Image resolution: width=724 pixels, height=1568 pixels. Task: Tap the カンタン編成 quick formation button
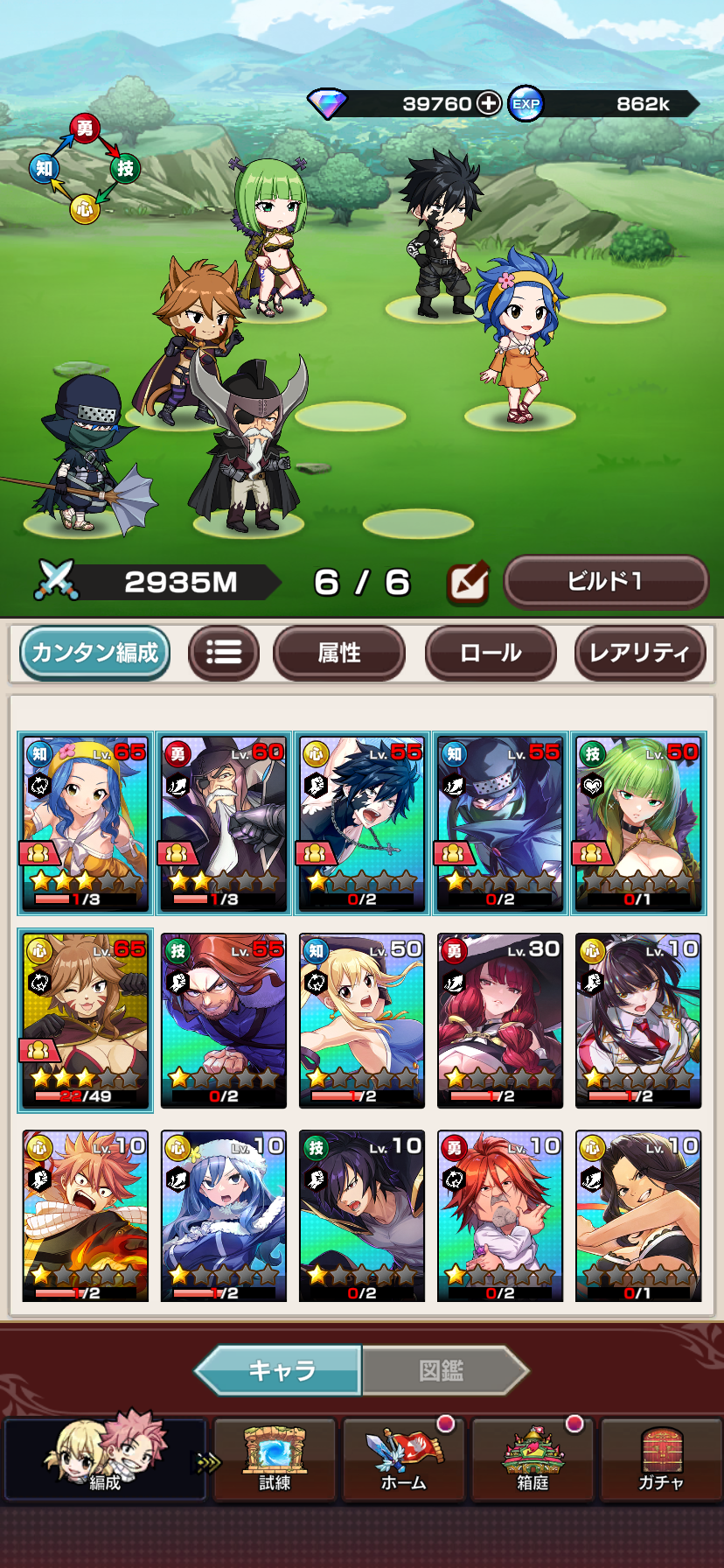click(94, 653)
